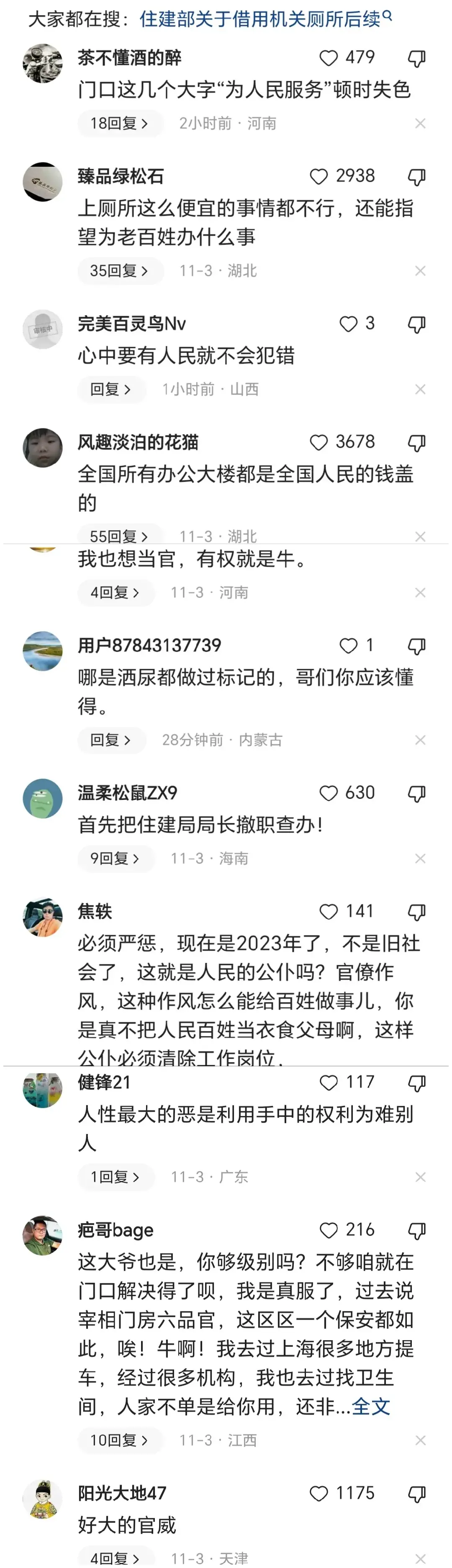This screenshot has height=1568, width=452.
Task: Expand 1回复 under 健锋21's comment
Action: coord(115,1177)
